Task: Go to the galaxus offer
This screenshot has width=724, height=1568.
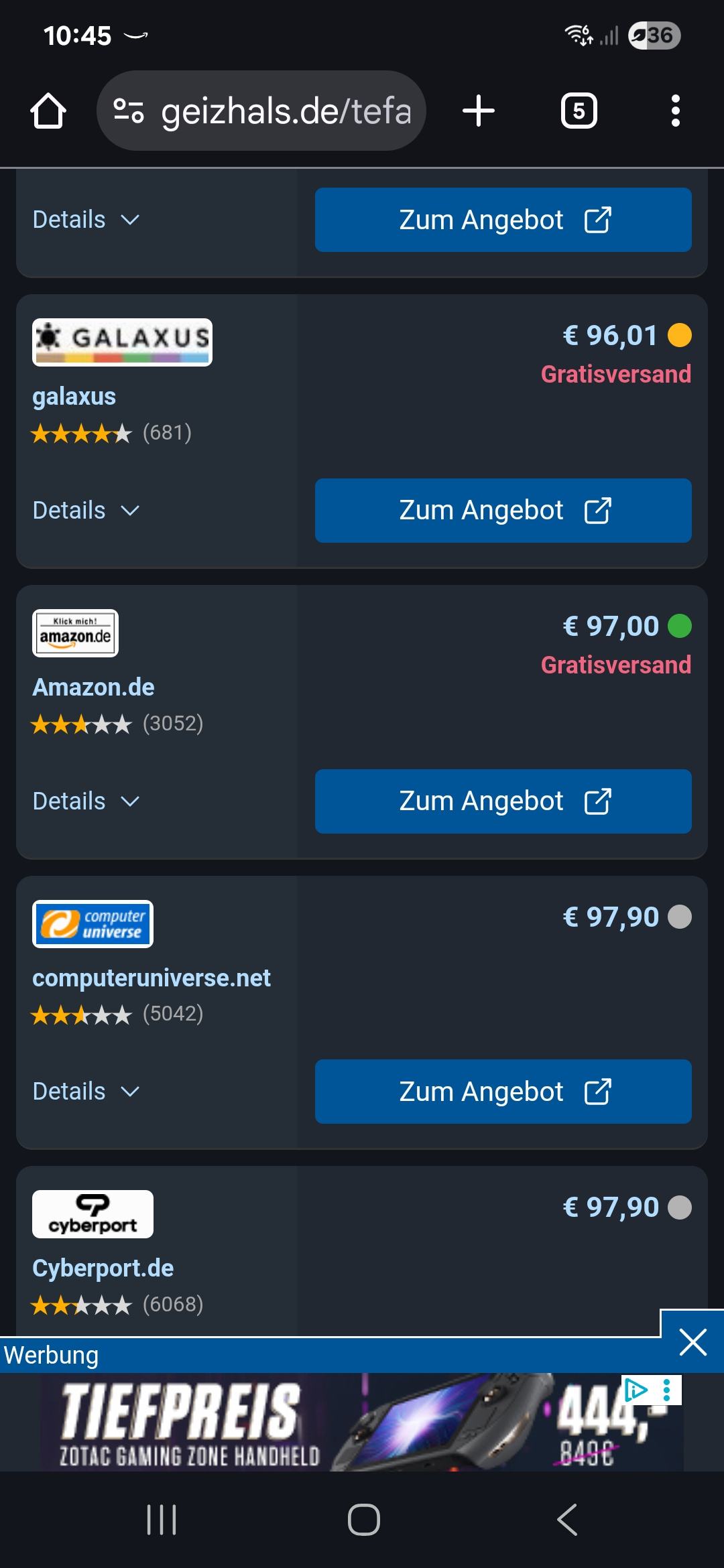Action: click(x=503, y=511)
